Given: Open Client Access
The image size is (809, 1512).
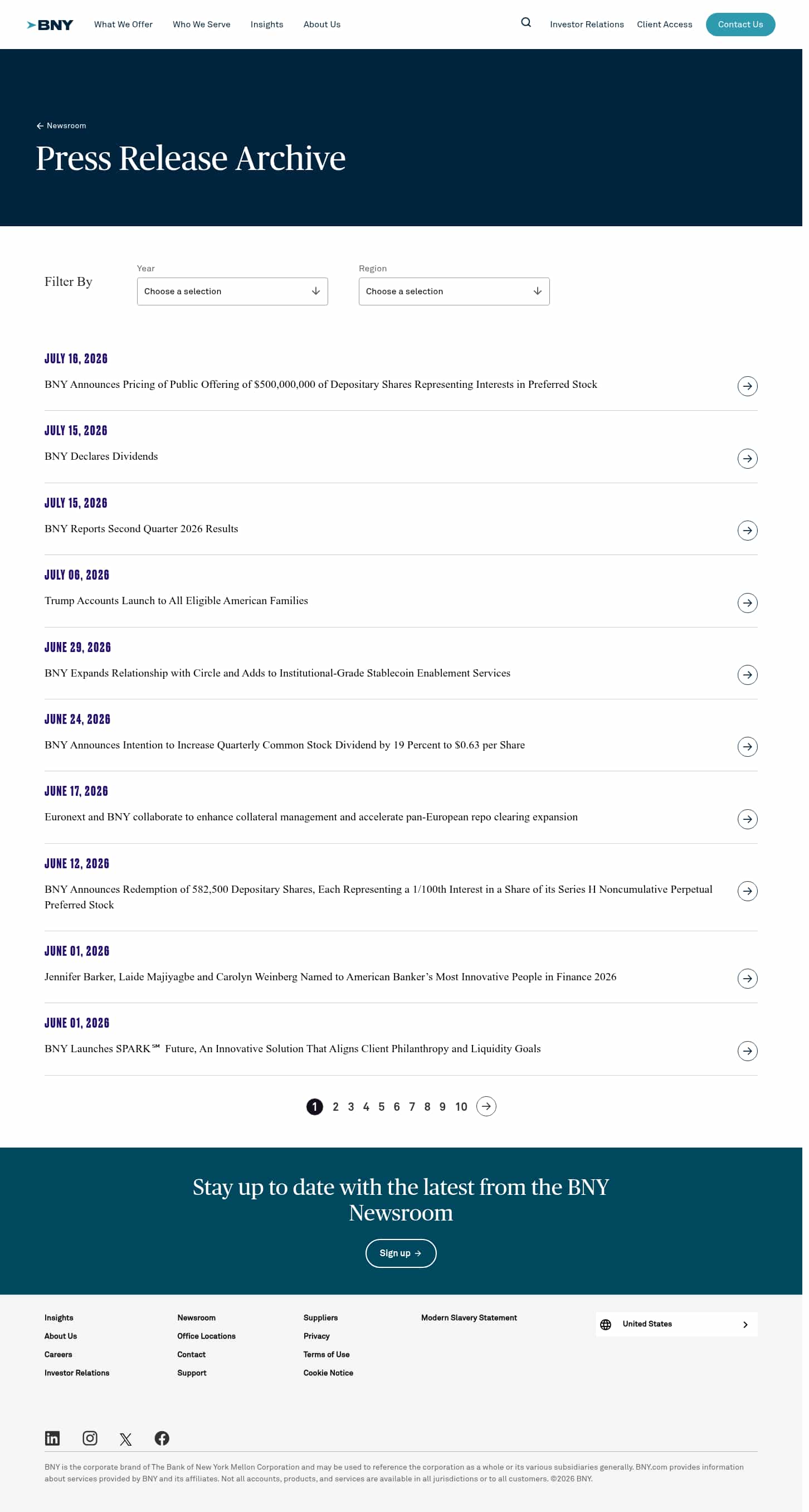Looking at the screenshot, I should pos(664,24).
